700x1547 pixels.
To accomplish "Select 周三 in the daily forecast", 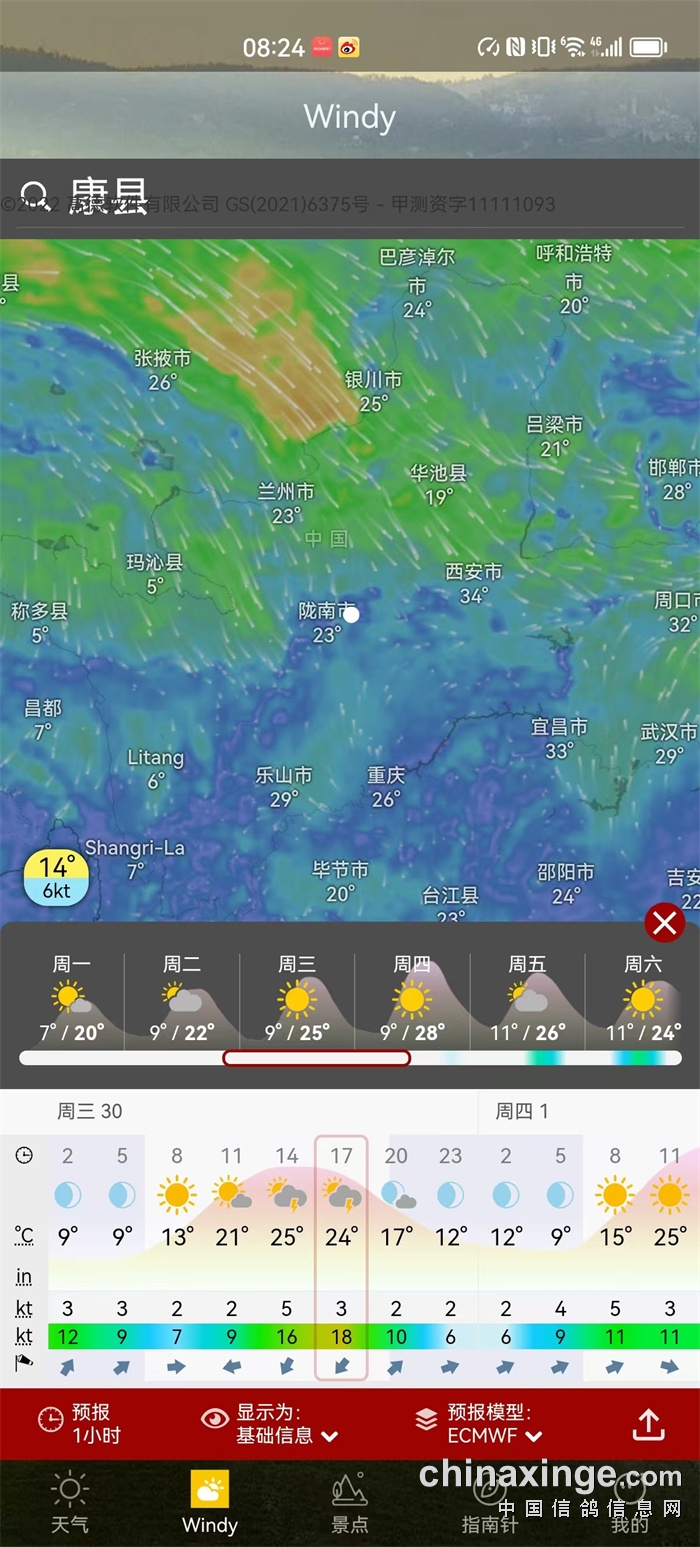I will tap(297, 1002).
